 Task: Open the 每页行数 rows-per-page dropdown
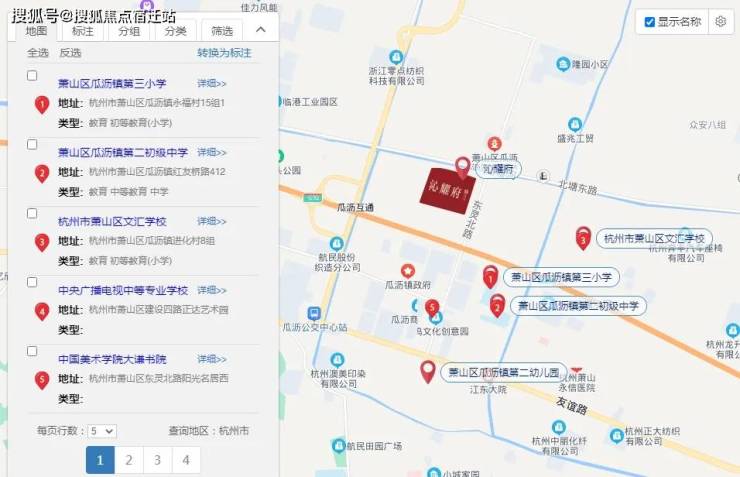pos(102,431)
